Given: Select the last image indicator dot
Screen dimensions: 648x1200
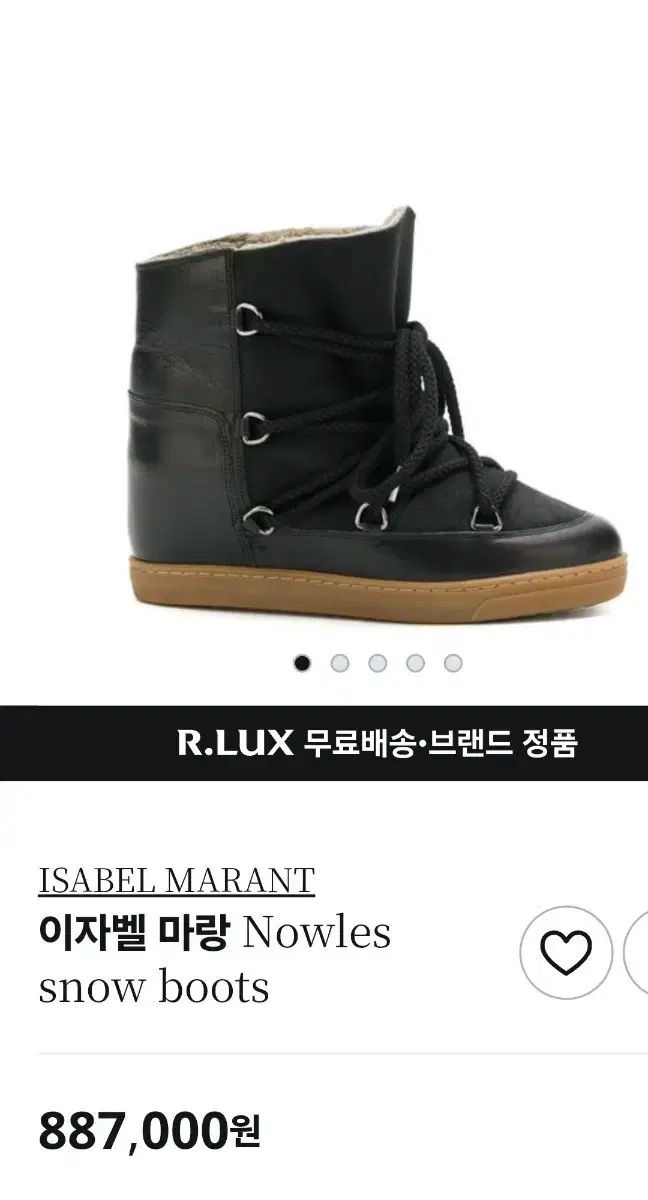Looking at the screenshot, I should tap(453, 662).
